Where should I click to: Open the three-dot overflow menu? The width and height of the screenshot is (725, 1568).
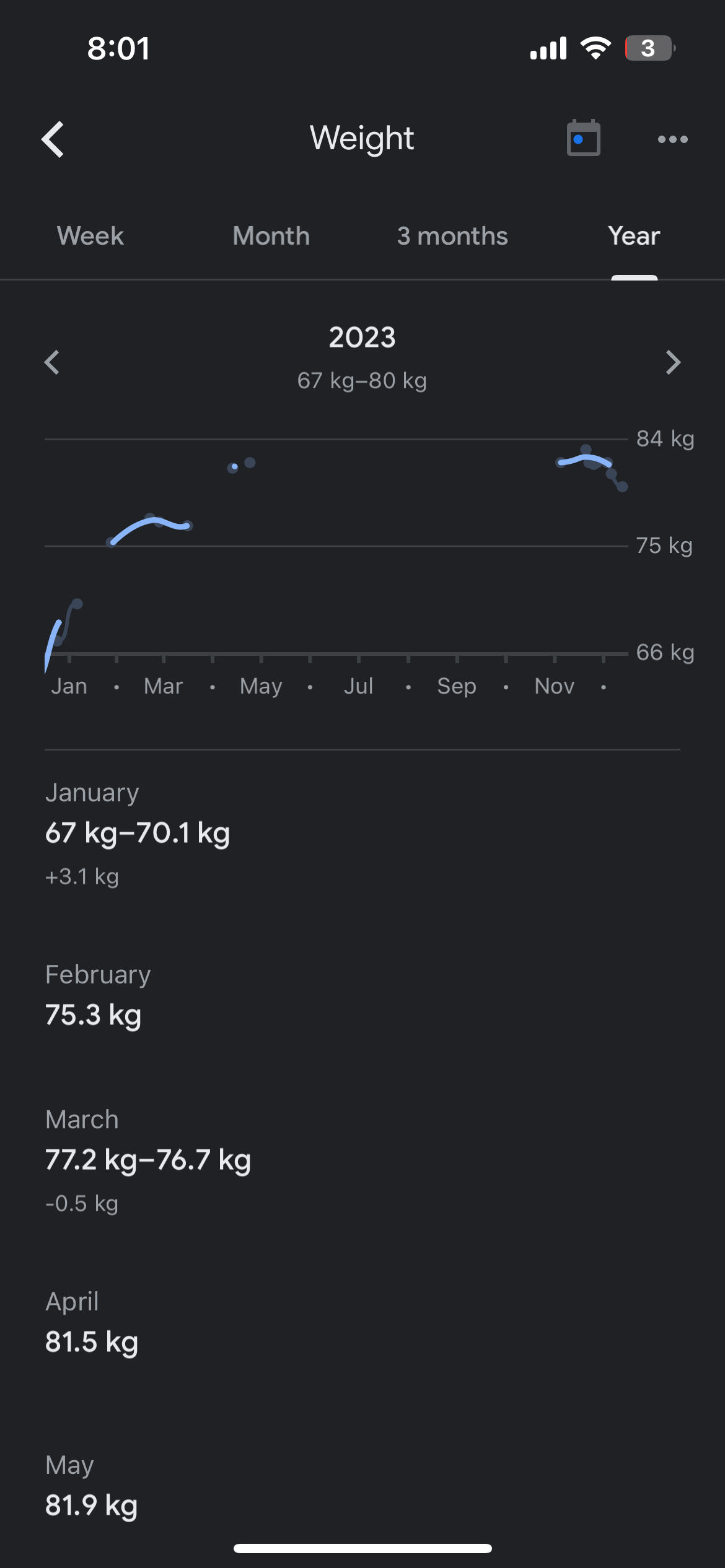672,139
